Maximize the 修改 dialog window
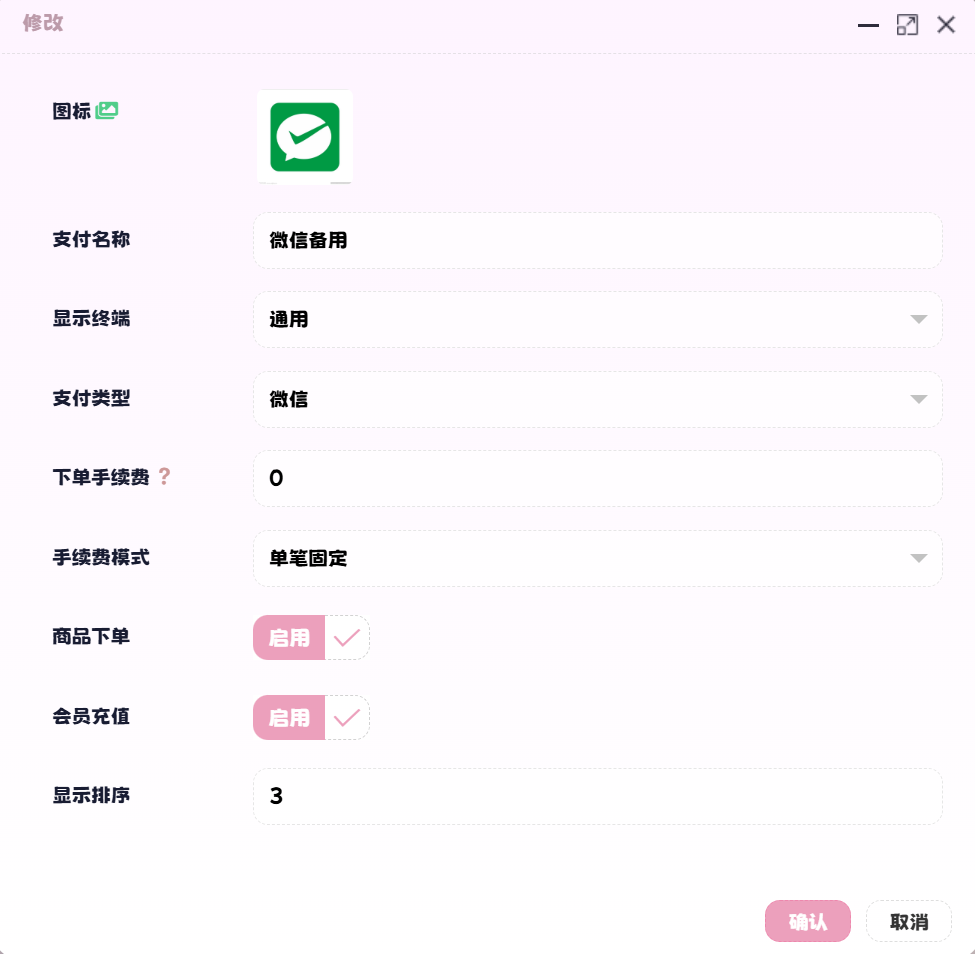 pyautogui.click(x=907, y=25)
